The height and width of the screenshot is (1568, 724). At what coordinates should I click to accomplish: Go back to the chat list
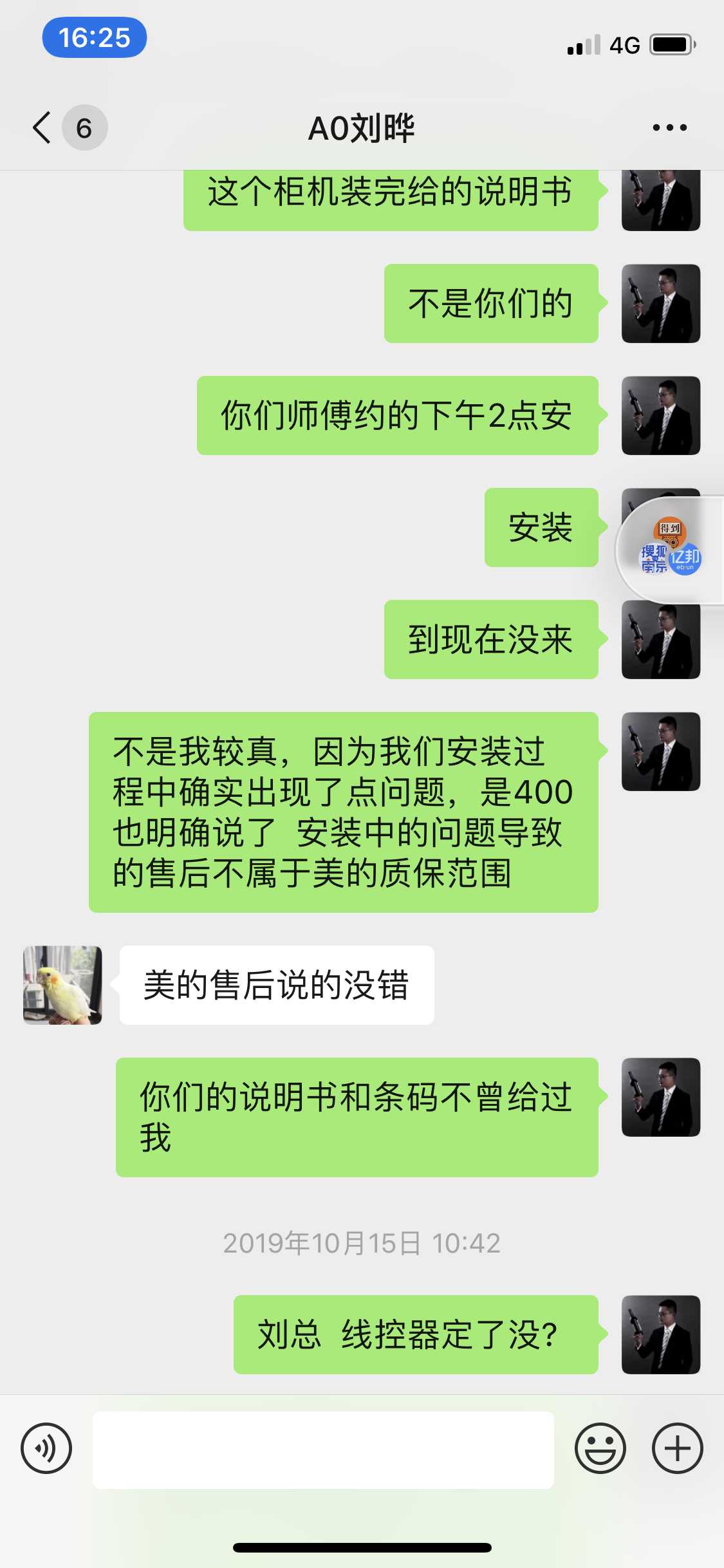point(42,127)
